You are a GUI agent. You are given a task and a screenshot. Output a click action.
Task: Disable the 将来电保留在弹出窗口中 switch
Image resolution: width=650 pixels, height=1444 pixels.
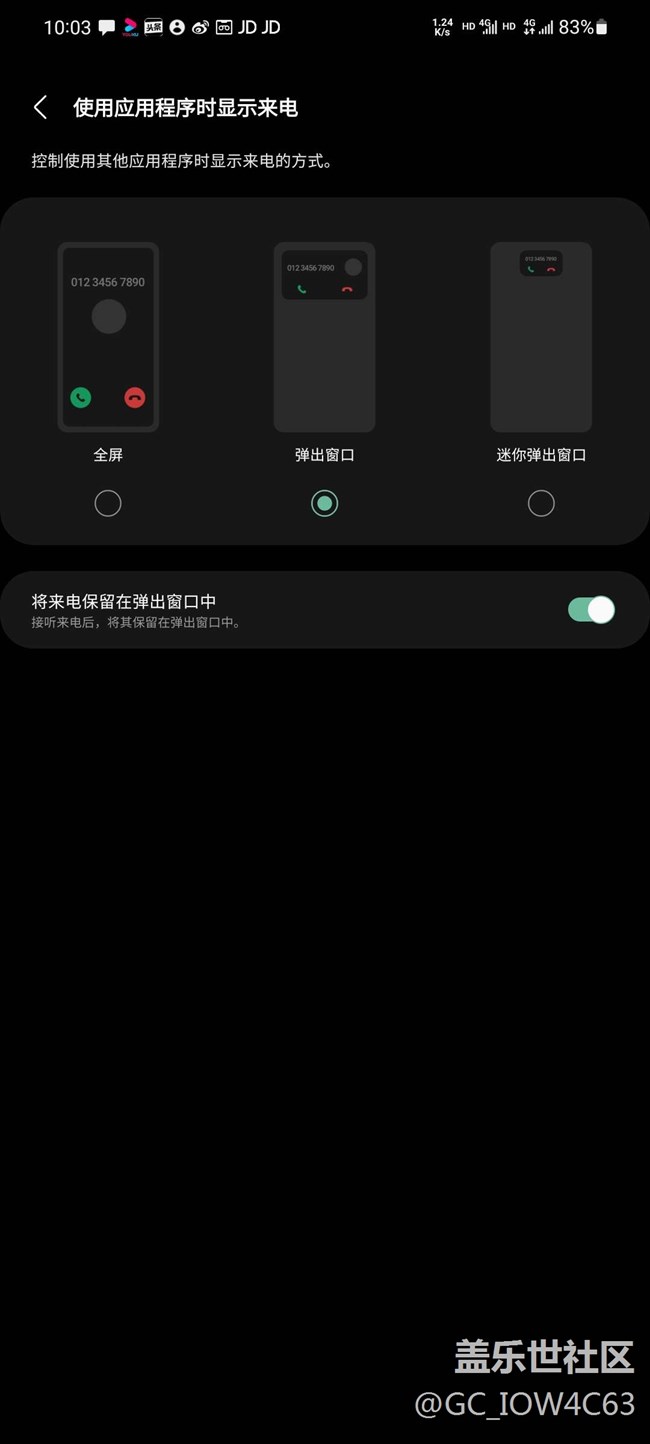(591, 610)
